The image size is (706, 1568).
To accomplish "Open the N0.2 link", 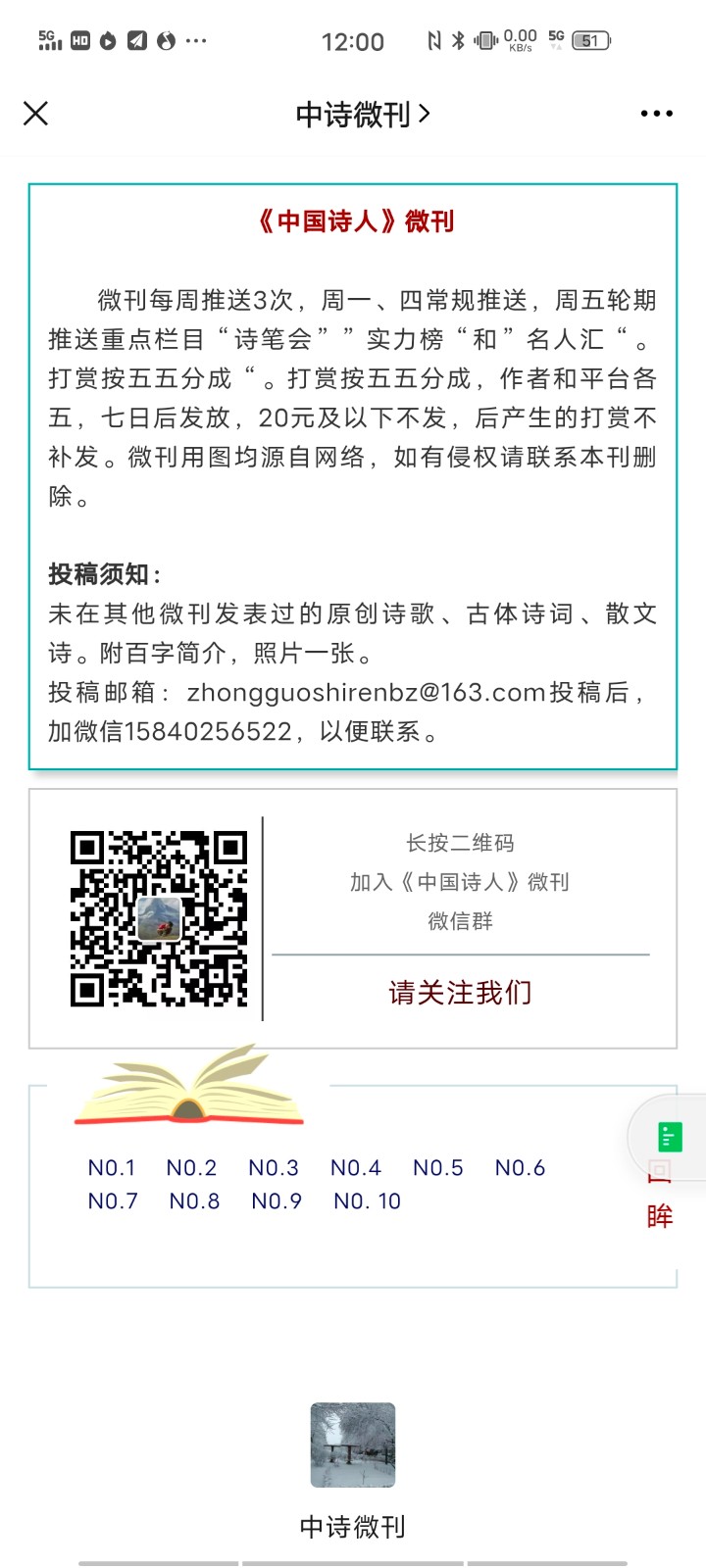I will tap(191, 1168).
